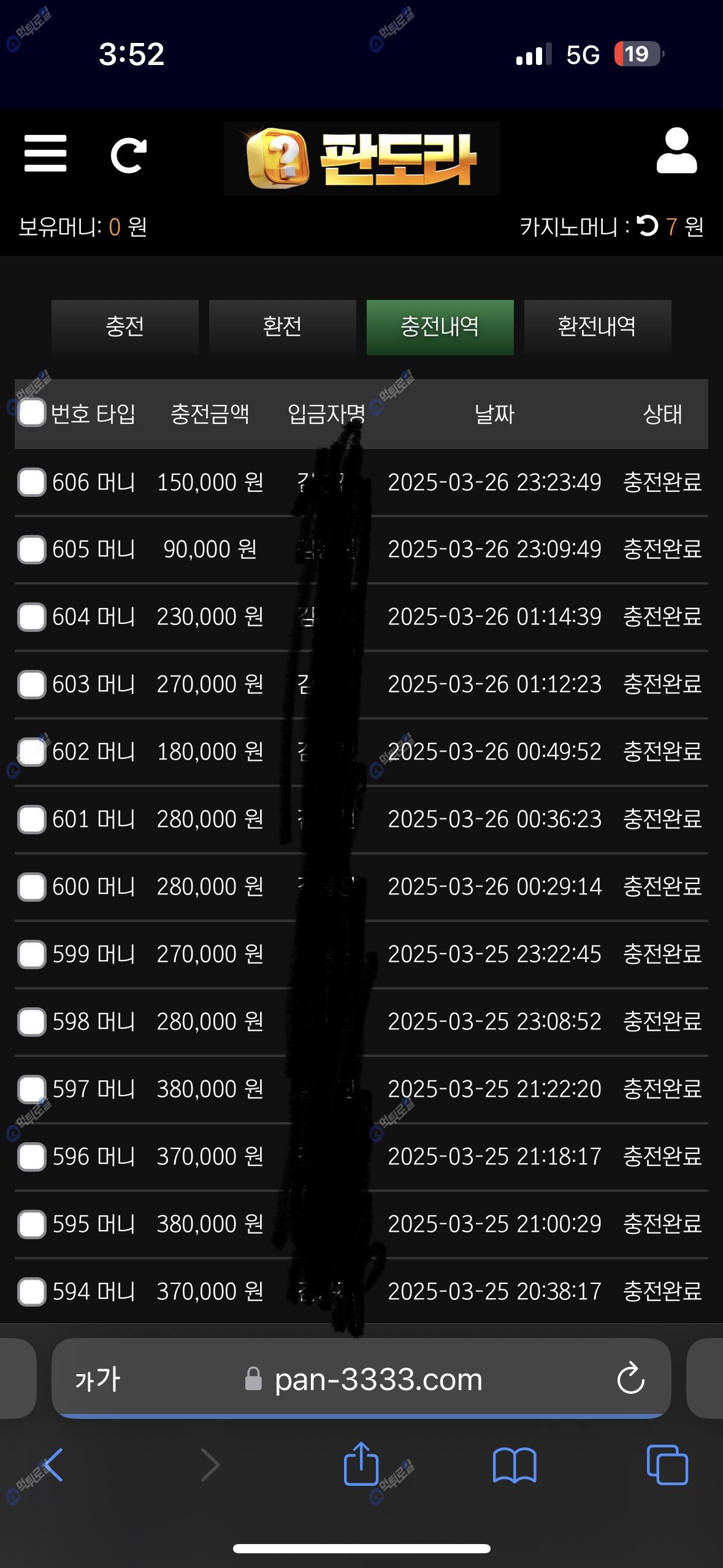Show all open browser tabs

pyautogui.click(x=667, y=1465)
